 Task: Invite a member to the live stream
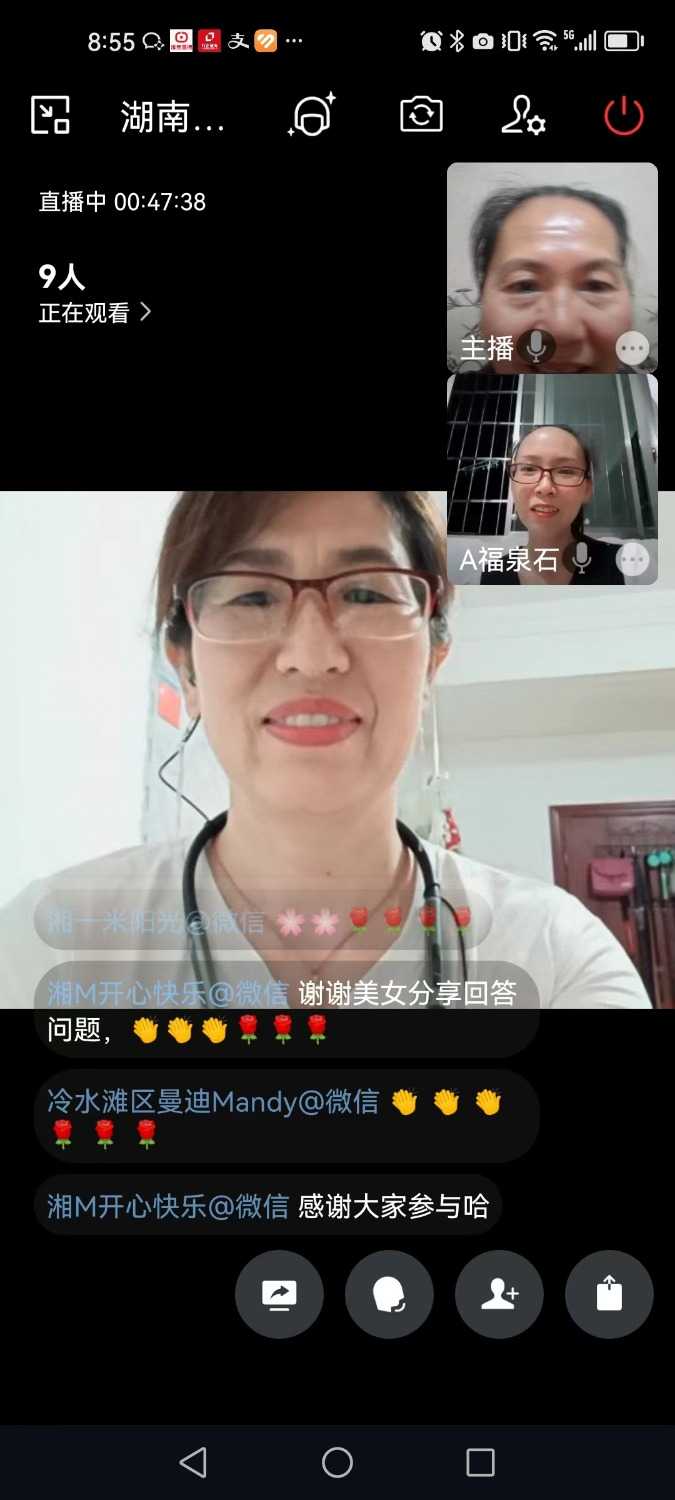[x=499, y=1294]
